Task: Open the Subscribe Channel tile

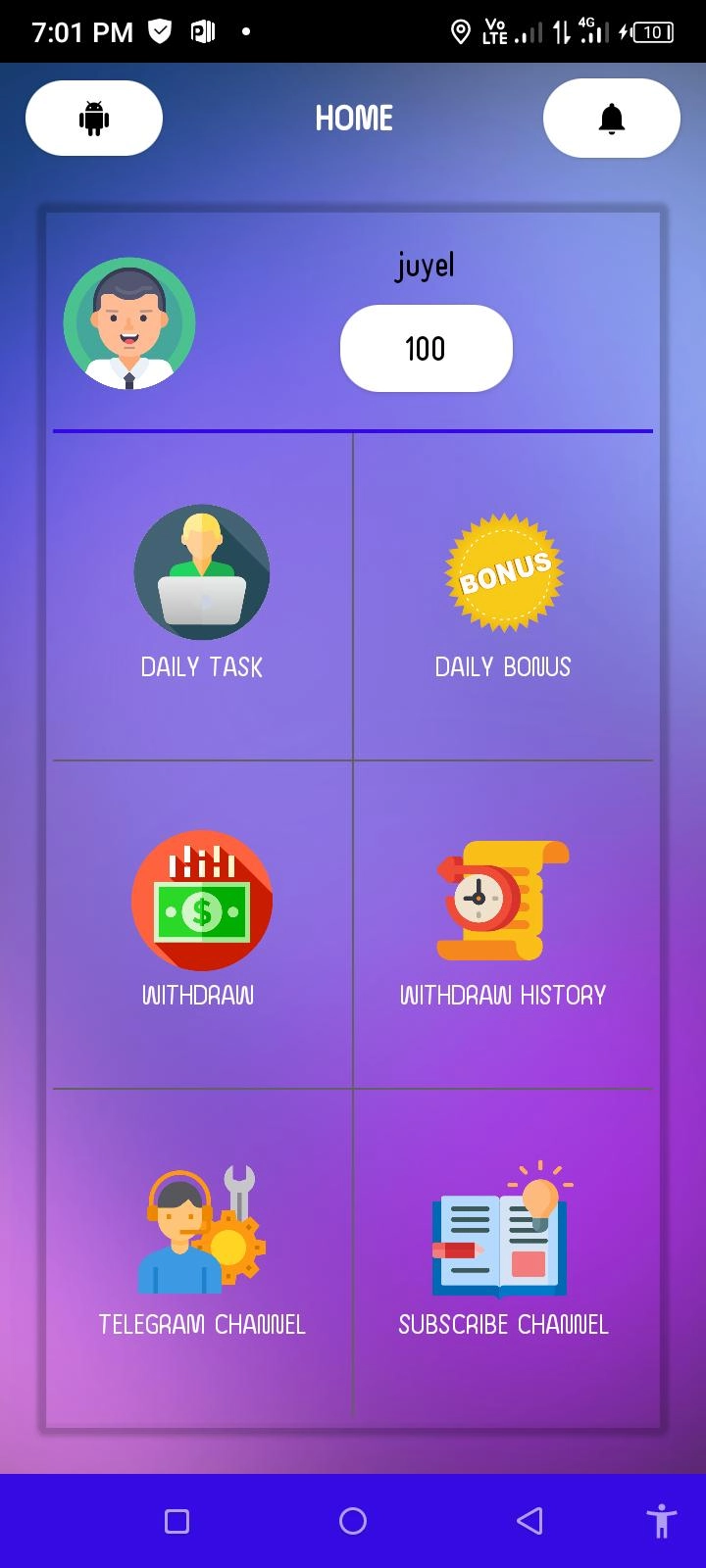Action: 503,1249
